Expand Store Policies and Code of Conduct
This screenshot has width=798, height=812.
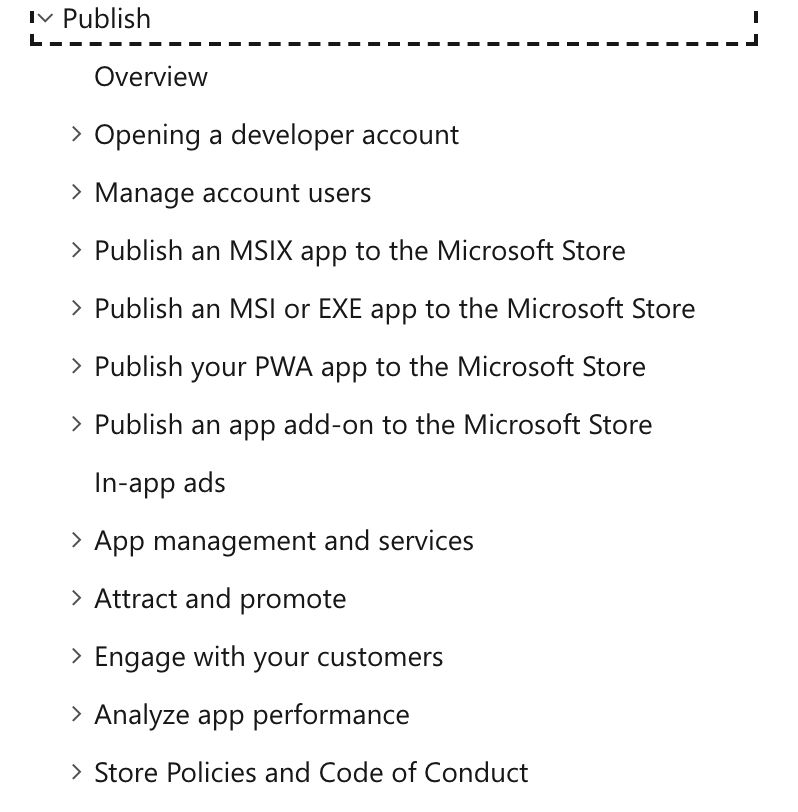click(78, 772)
